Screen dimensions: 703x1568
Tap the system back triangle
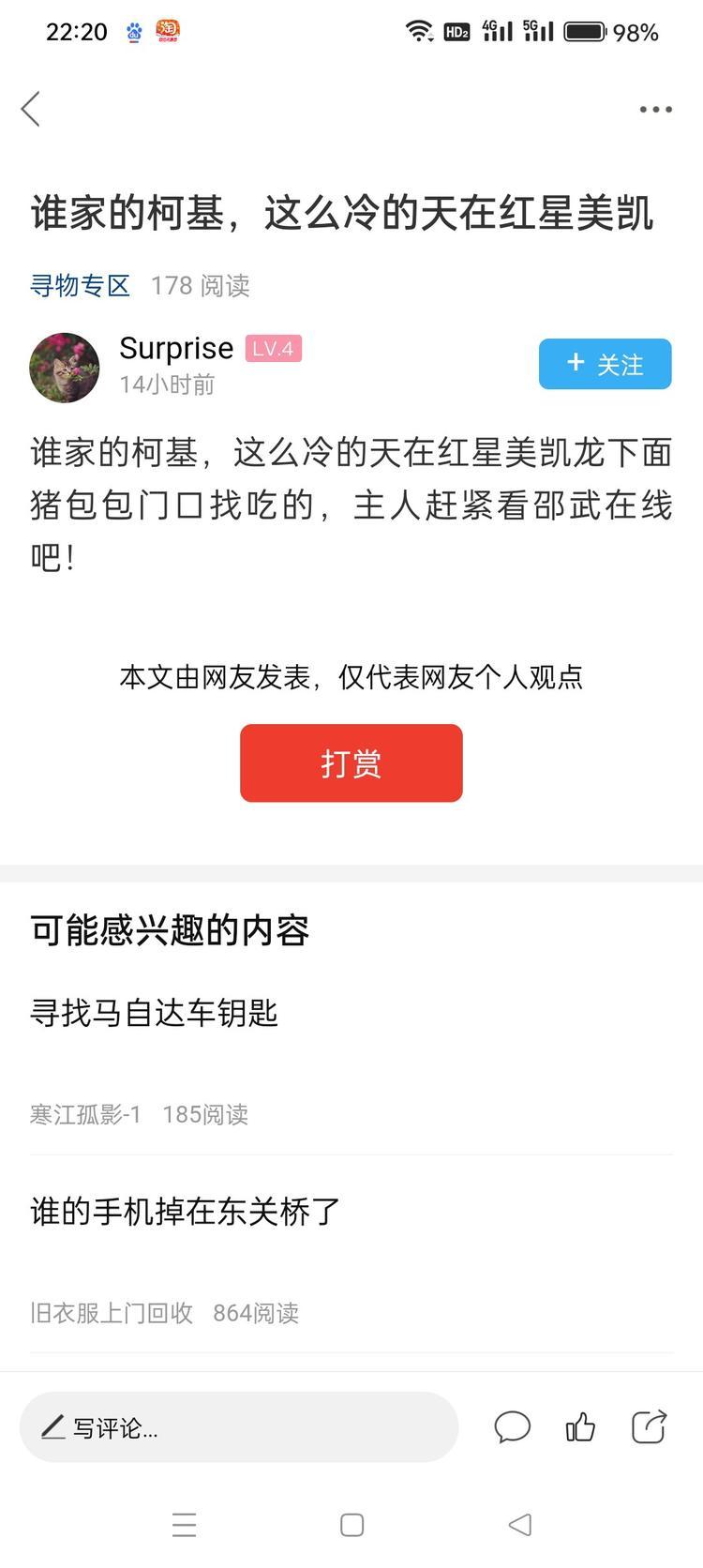[x=519, y=1525]
